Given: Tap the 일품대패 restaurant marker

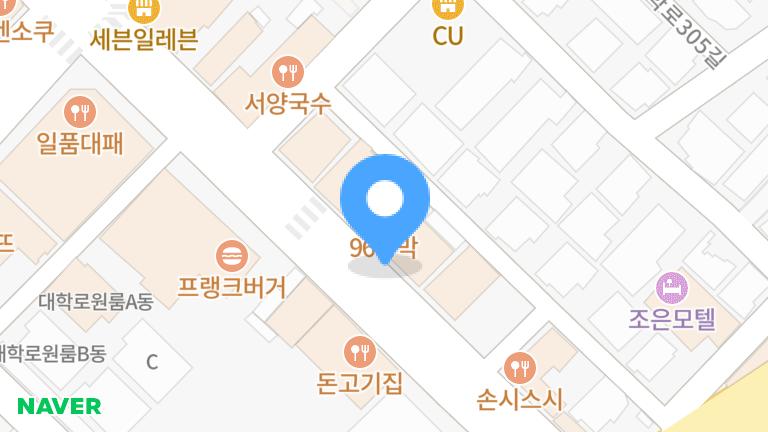Looking at the screenshot, I should (79, 111).
